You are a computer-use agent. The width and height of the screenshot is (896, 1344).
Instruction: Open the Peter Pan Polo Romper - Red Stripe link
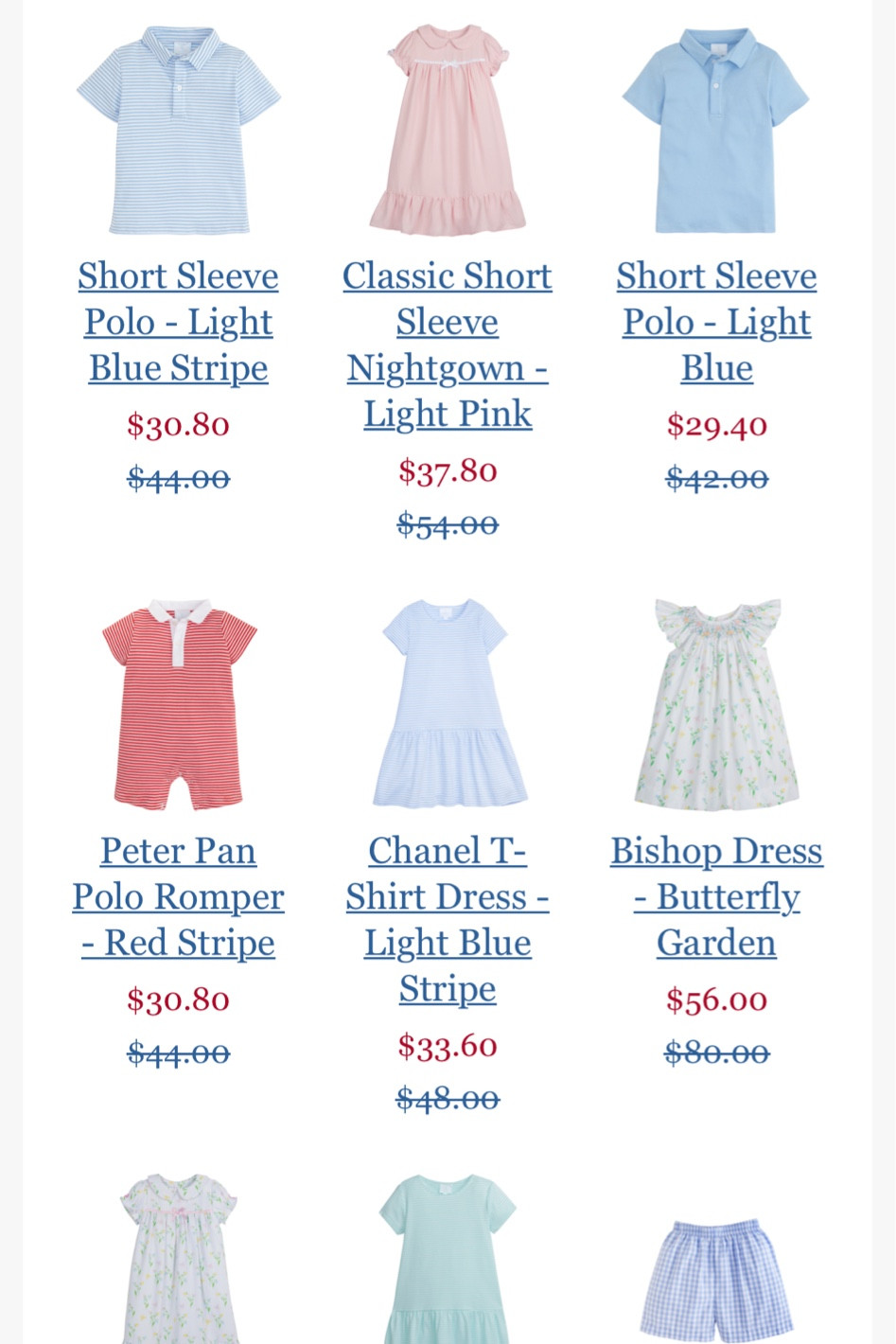click(178, 896)
